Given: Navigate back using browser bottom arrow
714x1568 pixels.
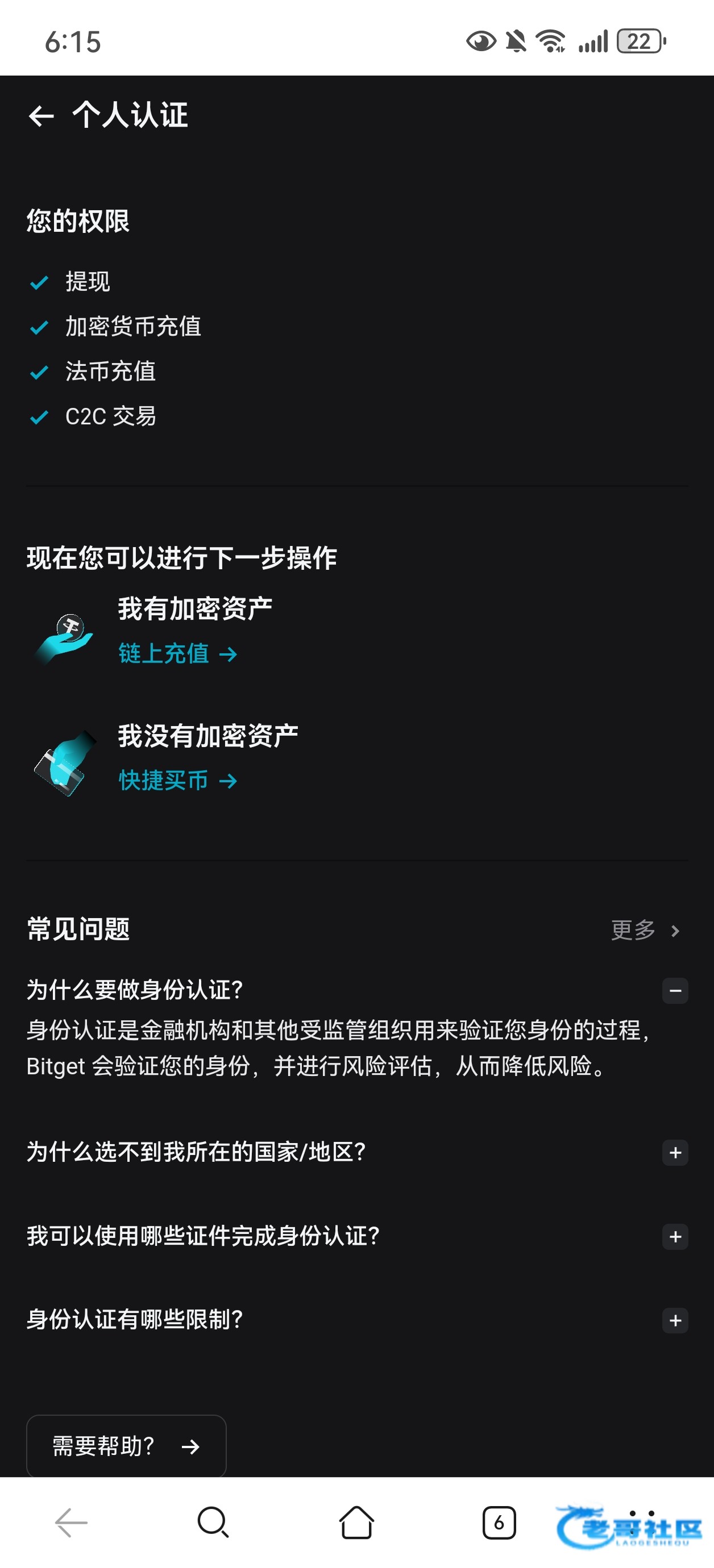Looking at the screenshot, I should pos(71,1523).
